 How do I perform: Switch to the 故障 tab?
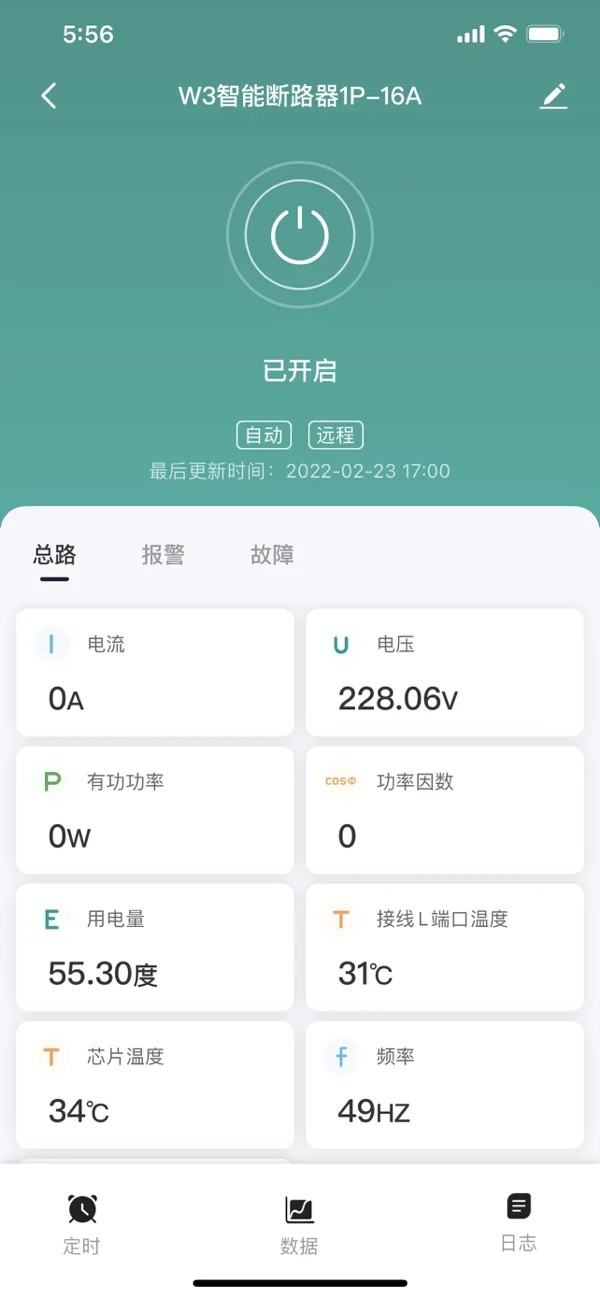pos(272,555)
